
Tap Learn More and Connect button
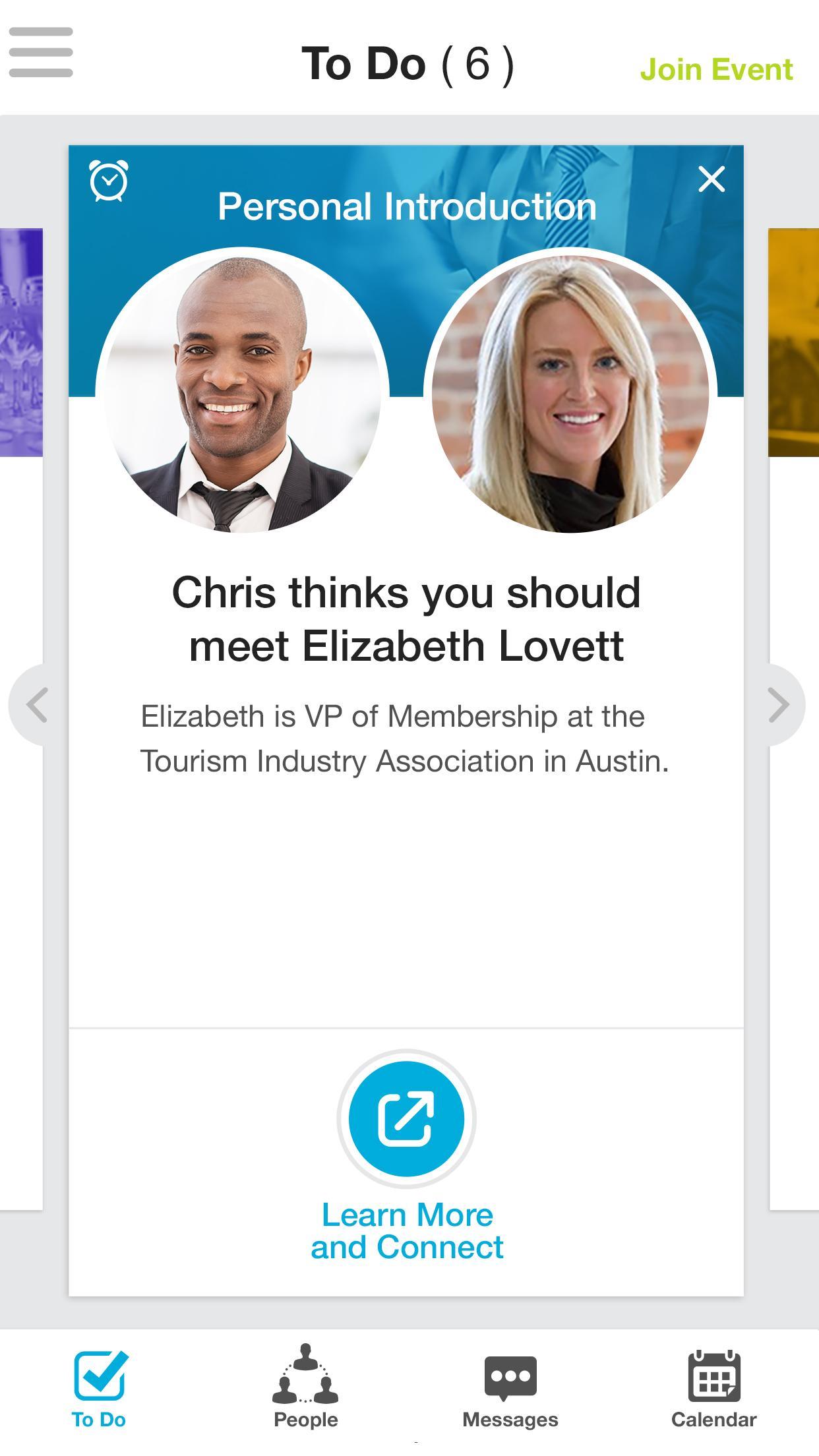point(407,1119)
